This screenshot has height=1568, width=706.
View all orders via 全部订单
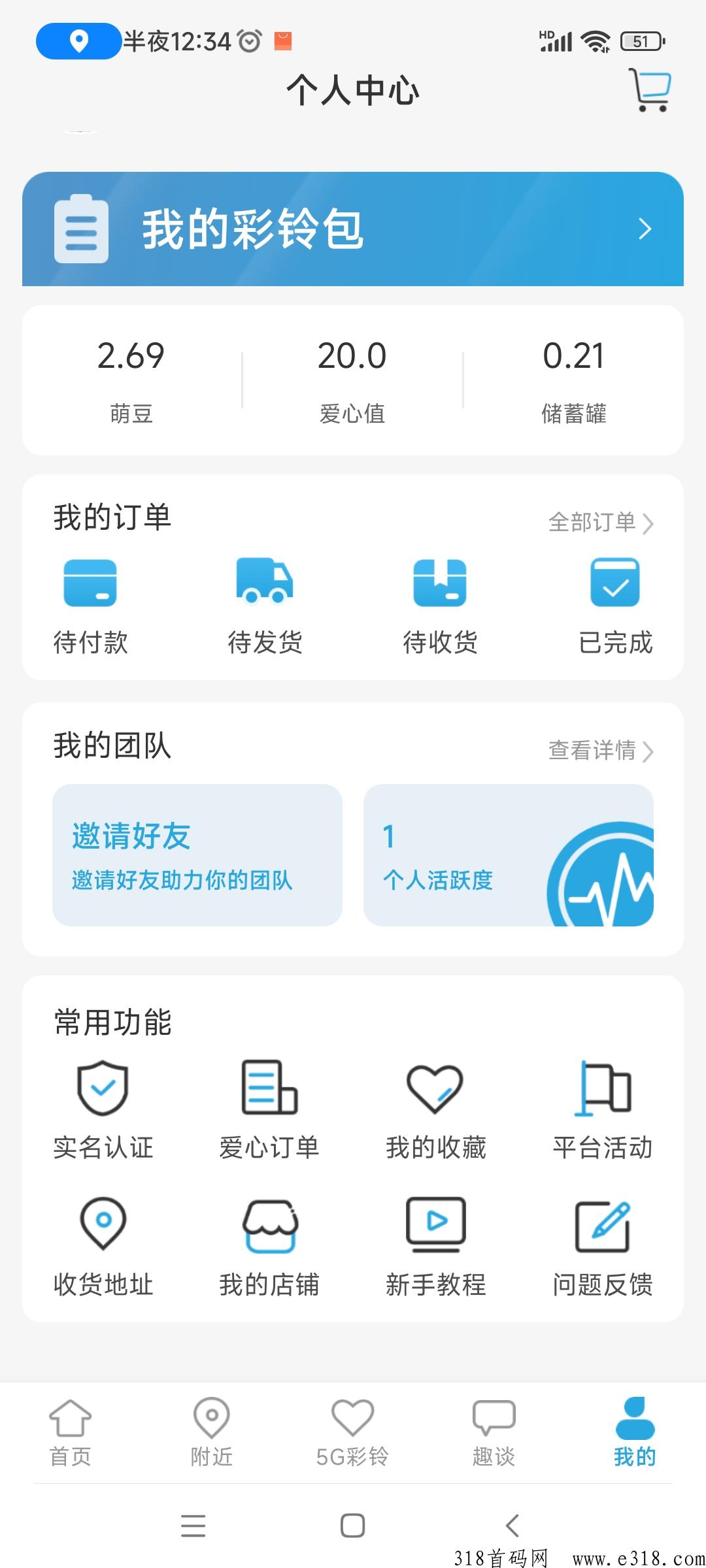coord(600,522)
